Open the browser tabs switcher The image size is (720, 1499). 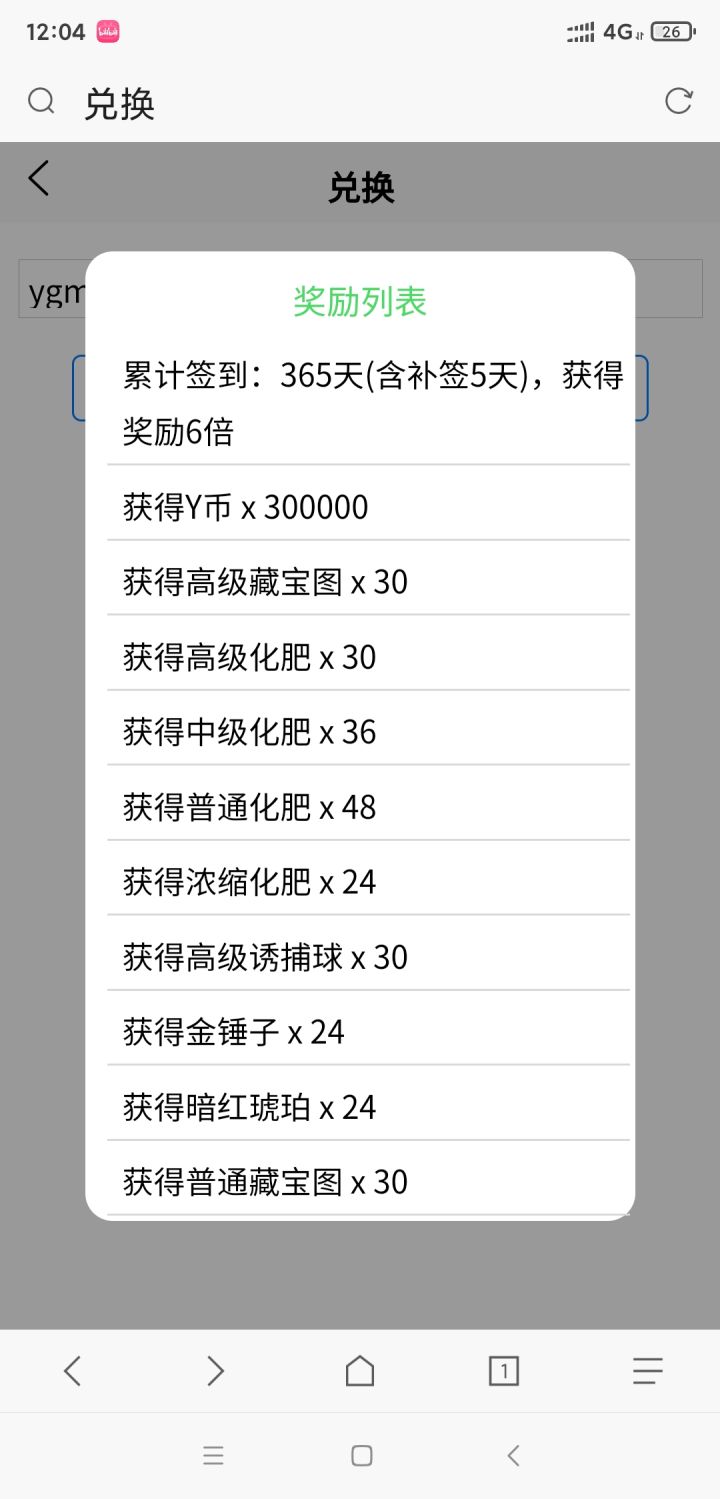504,1371
